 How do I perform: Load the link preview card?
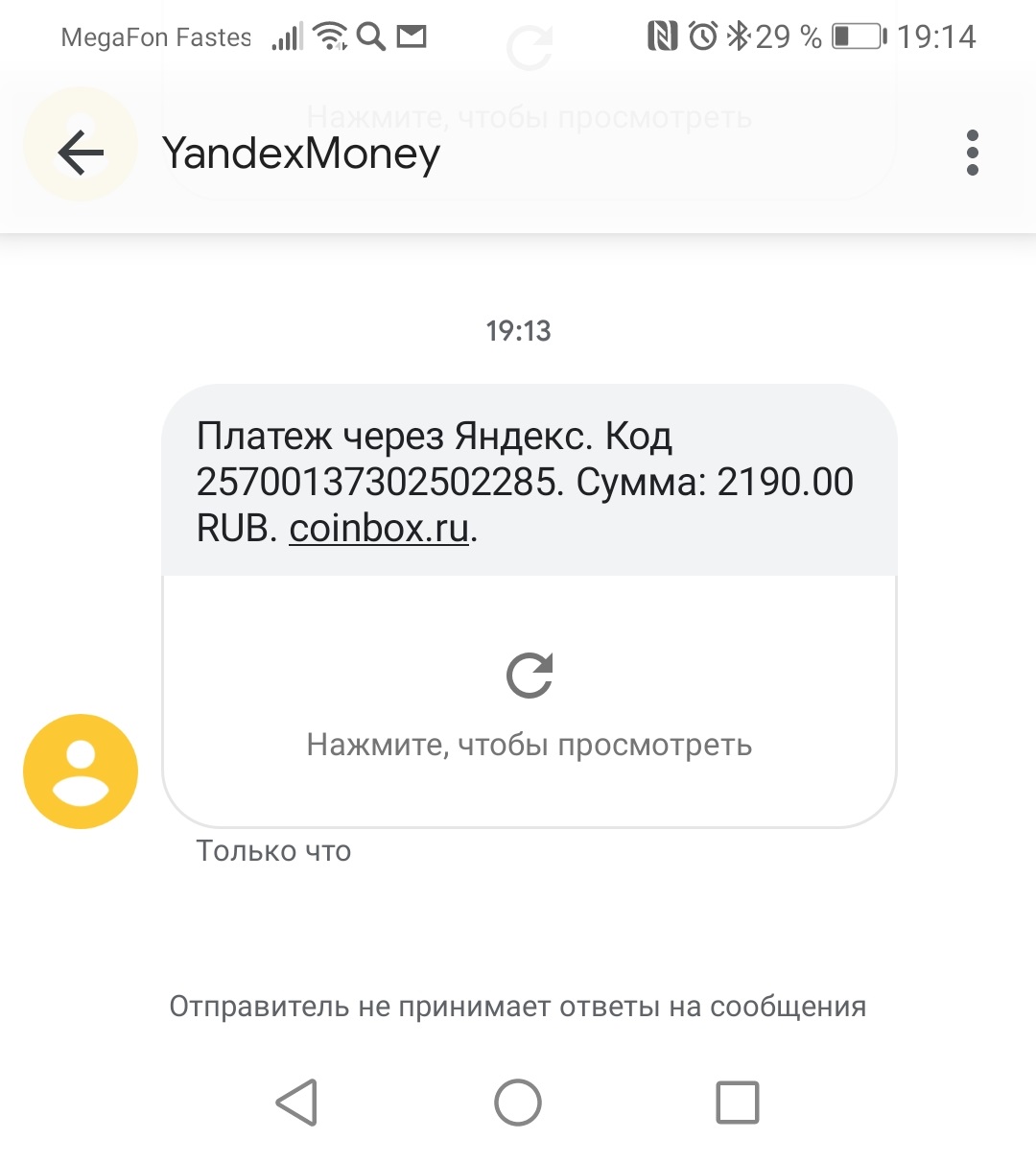[530, 702]
